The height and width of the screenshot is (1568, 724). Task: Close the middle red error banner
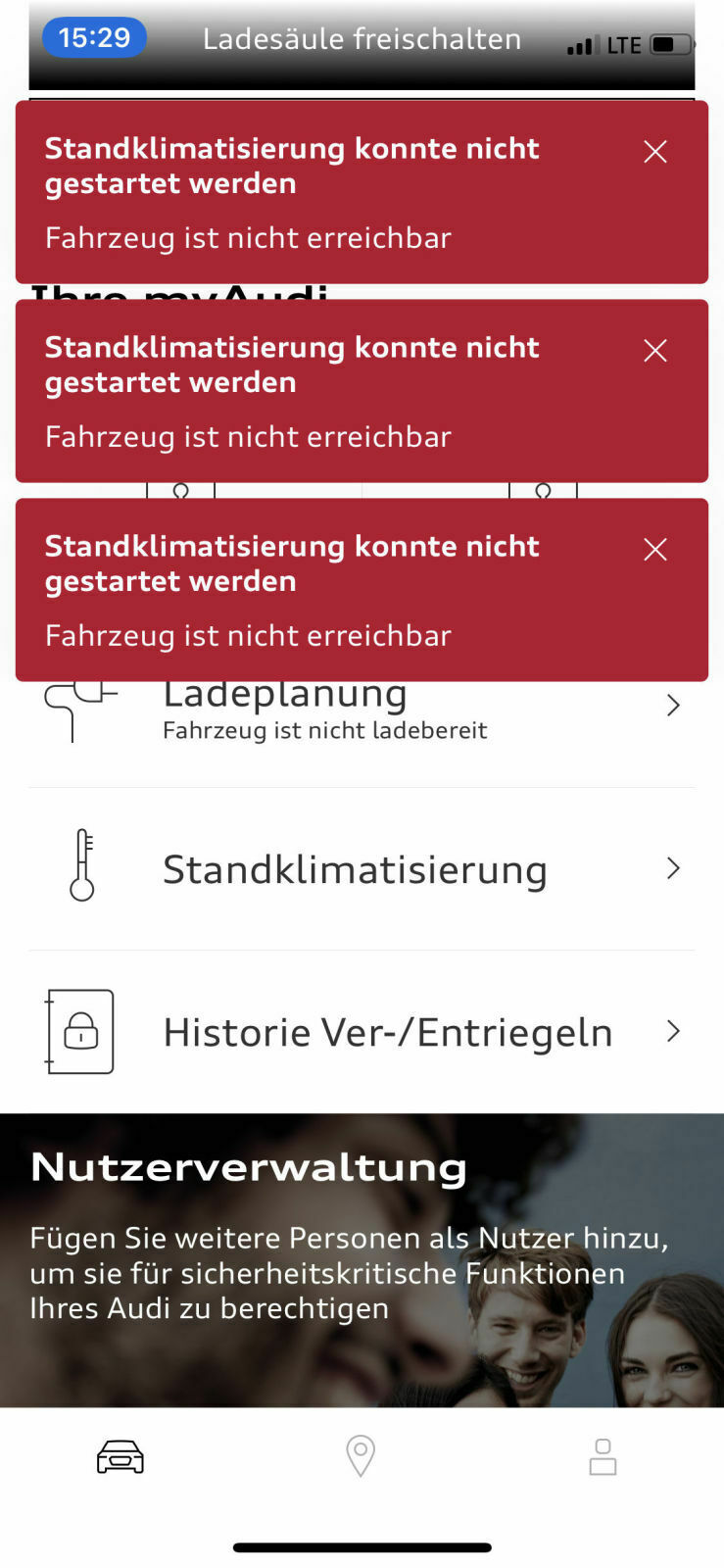click(x=654, y=350)
